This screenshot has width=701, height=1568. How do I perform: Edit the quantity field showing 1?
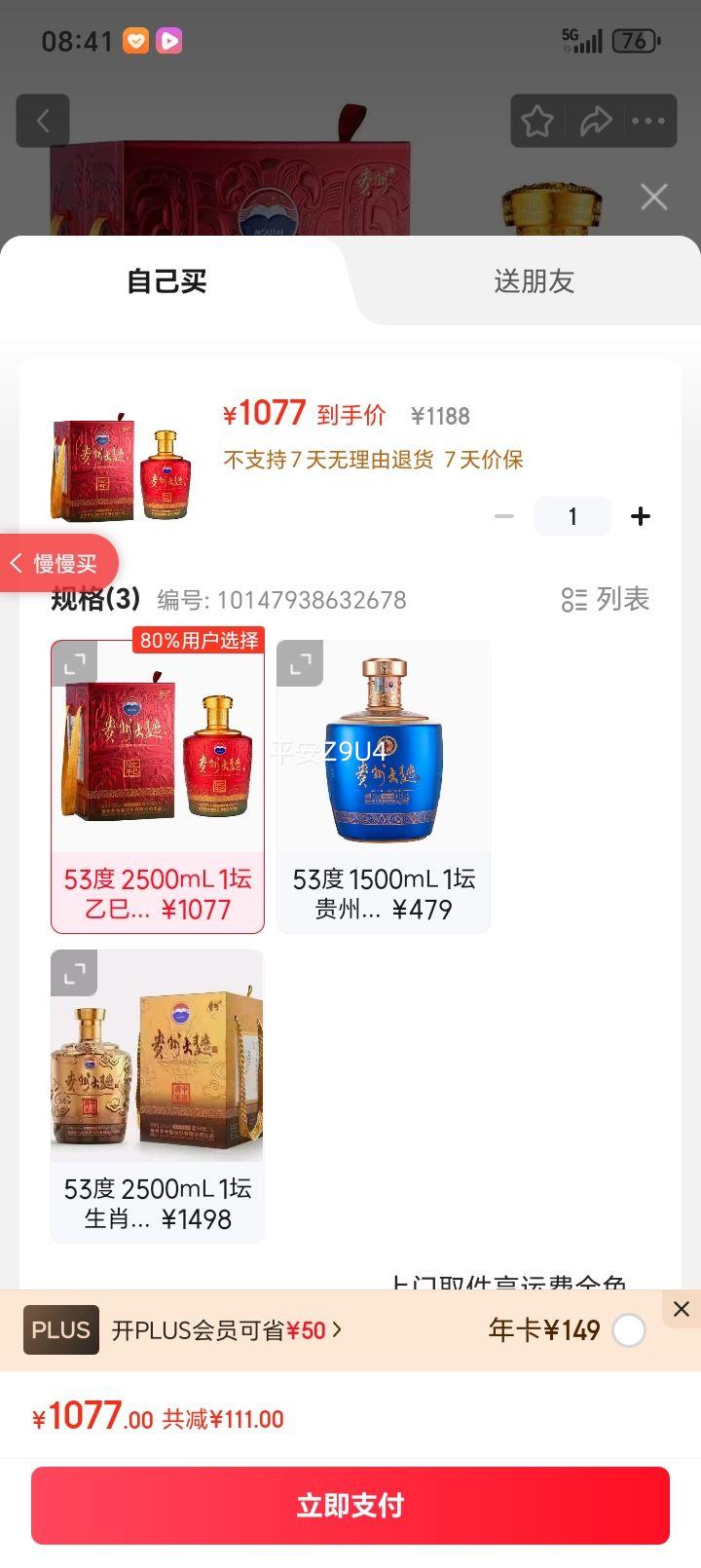pyautogui.click(x=572, y=516)
